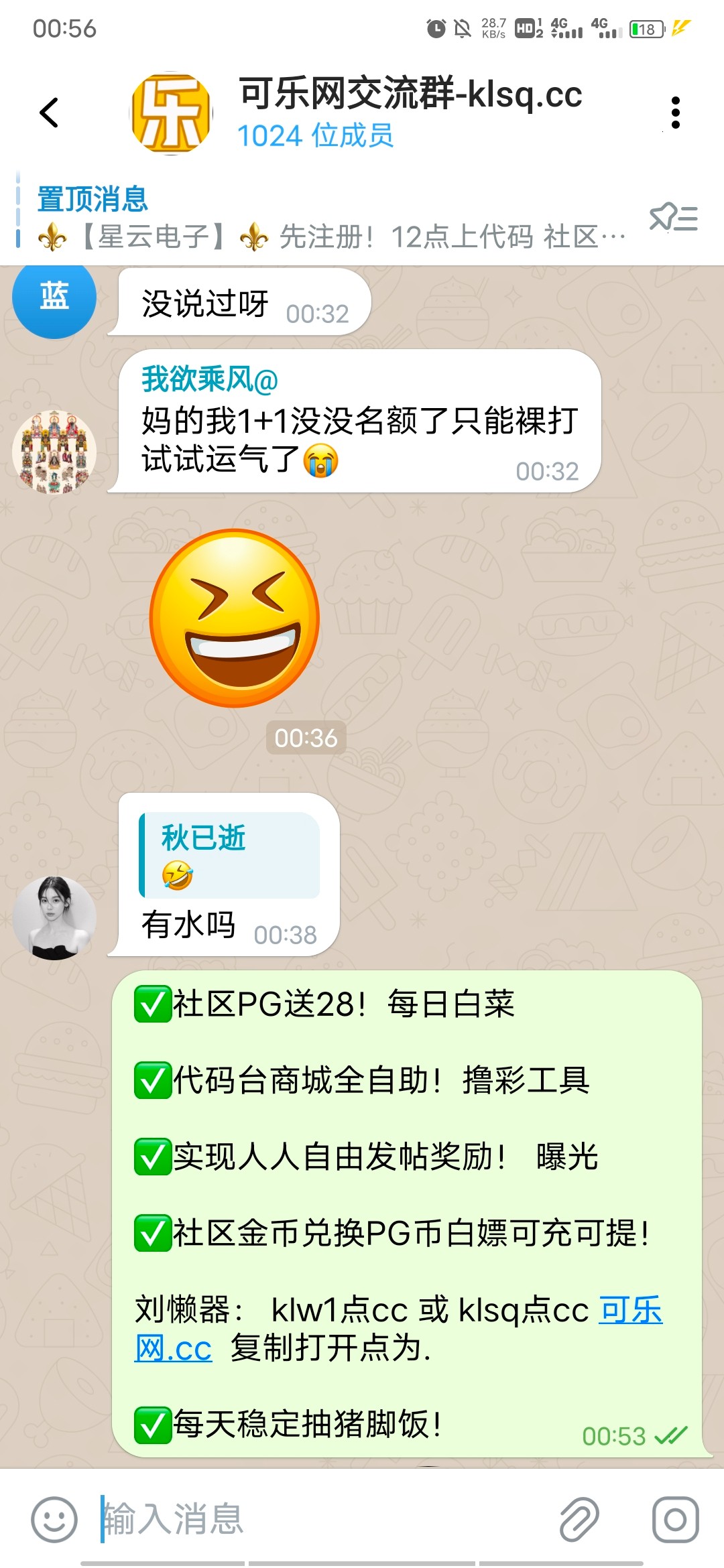Open 我欲乘风@ sender name
Image resolution: width=724 pixels, height=1568 pixels.
(x=209, y=380)
